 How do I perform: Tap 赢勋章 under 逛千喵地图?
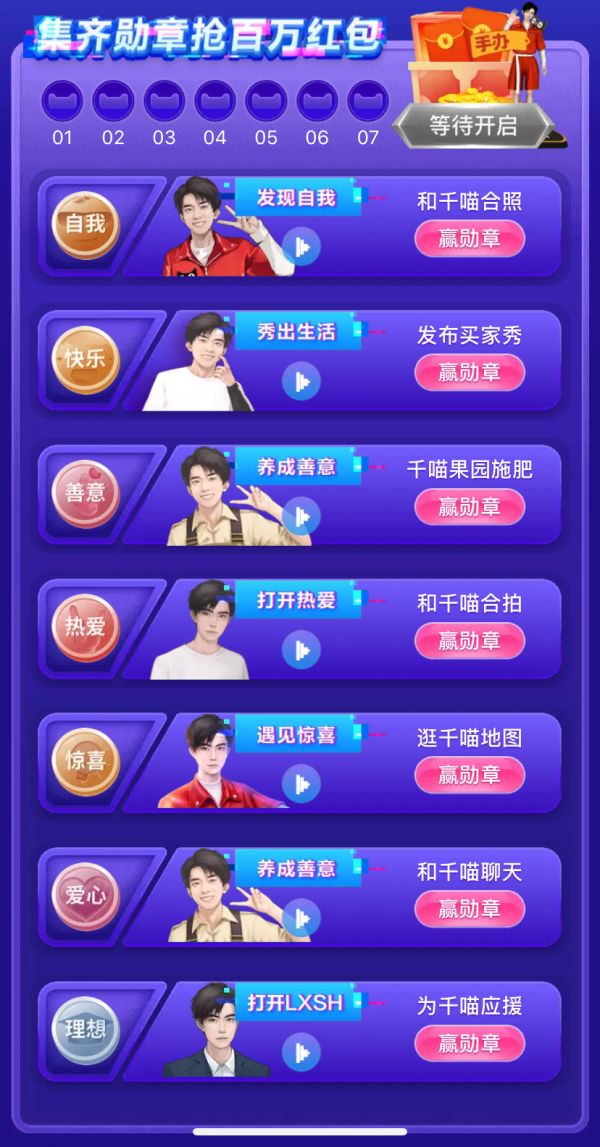point(469,775)
